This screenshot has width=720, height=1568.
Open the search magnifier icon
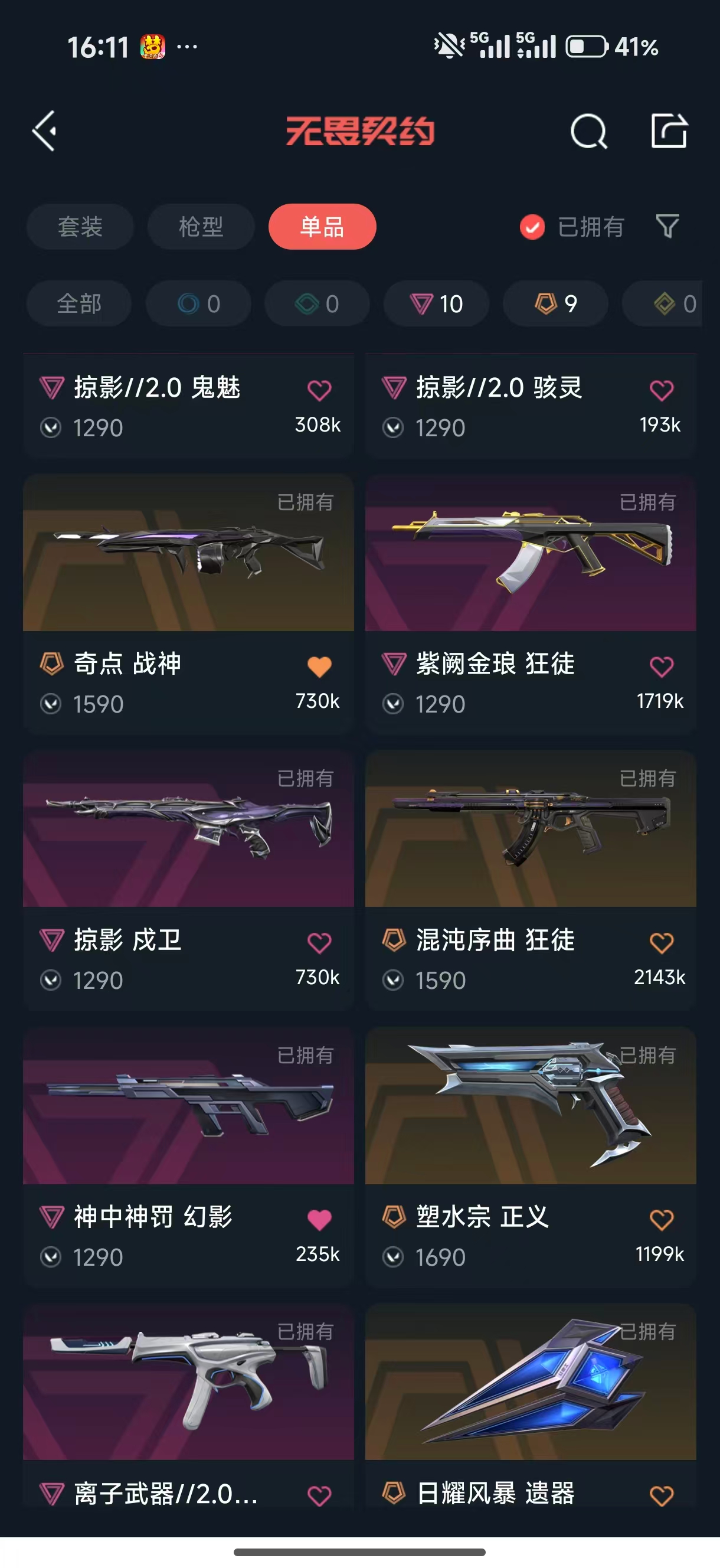(x=588, y=131)
